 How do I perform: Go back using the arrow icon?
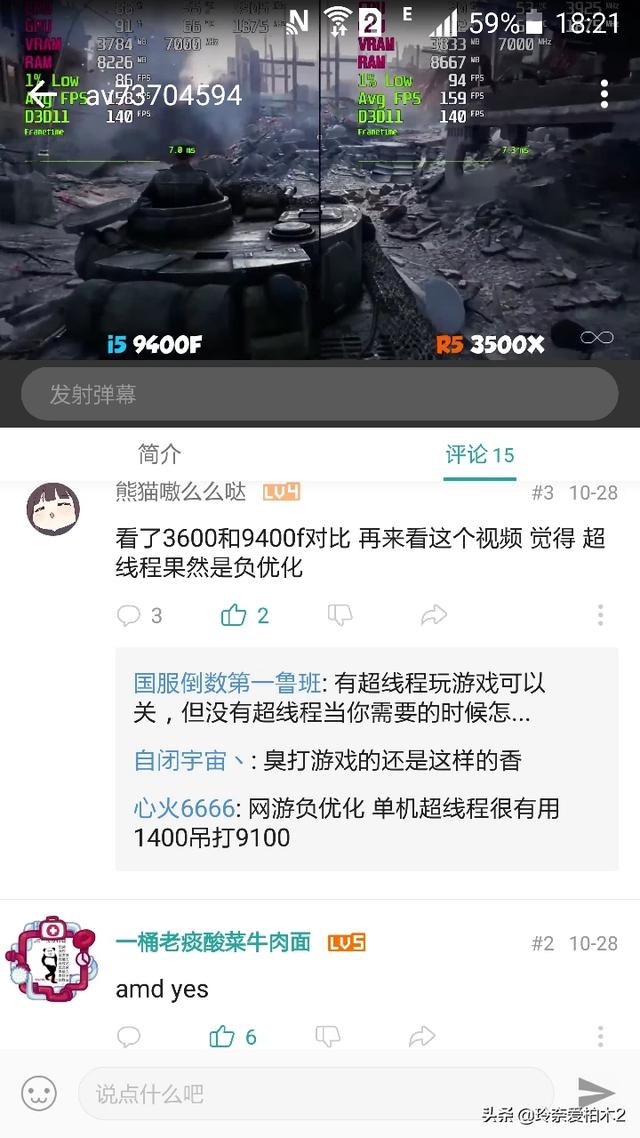42,96
